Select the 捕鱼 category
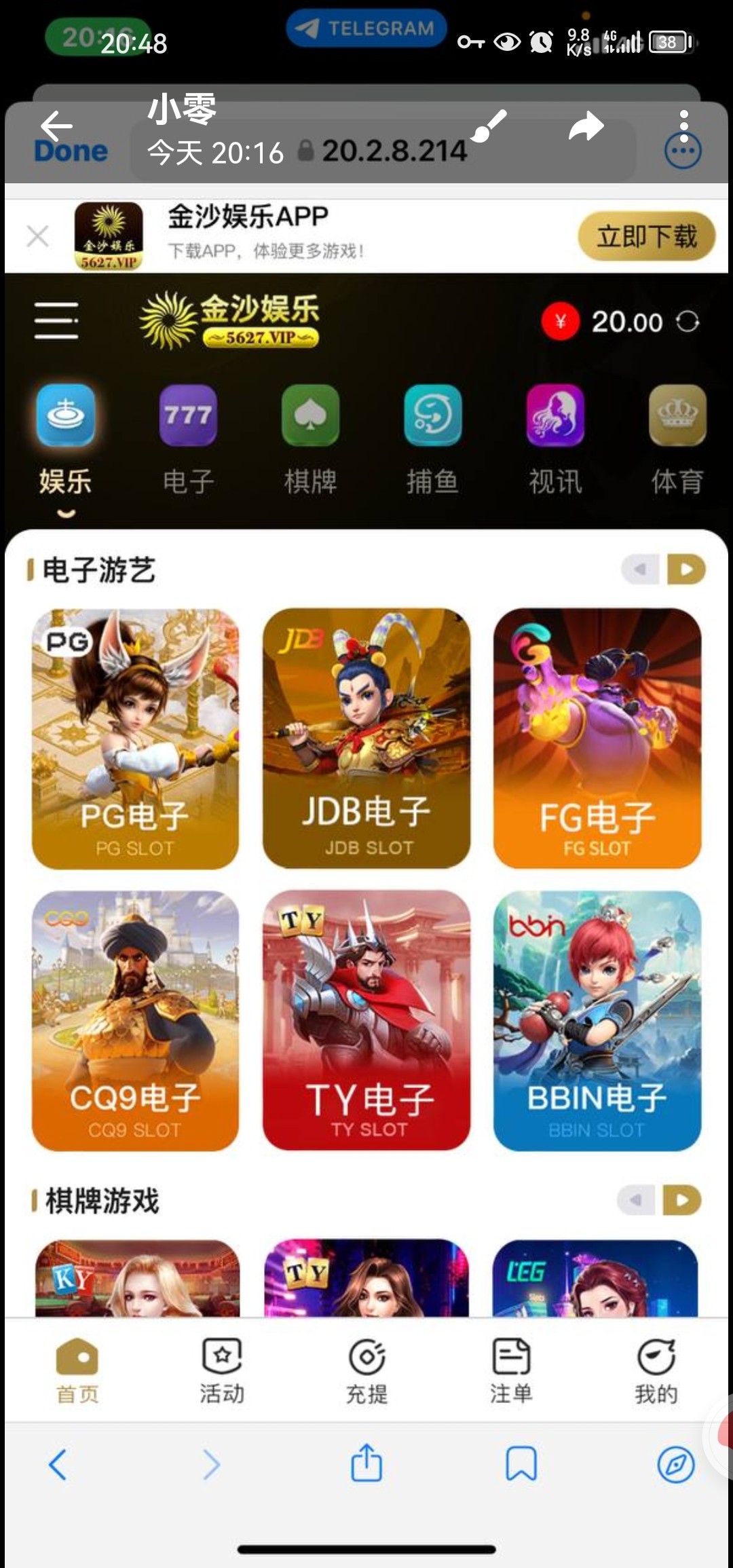 pyautogui.click(x=432, y=438)
